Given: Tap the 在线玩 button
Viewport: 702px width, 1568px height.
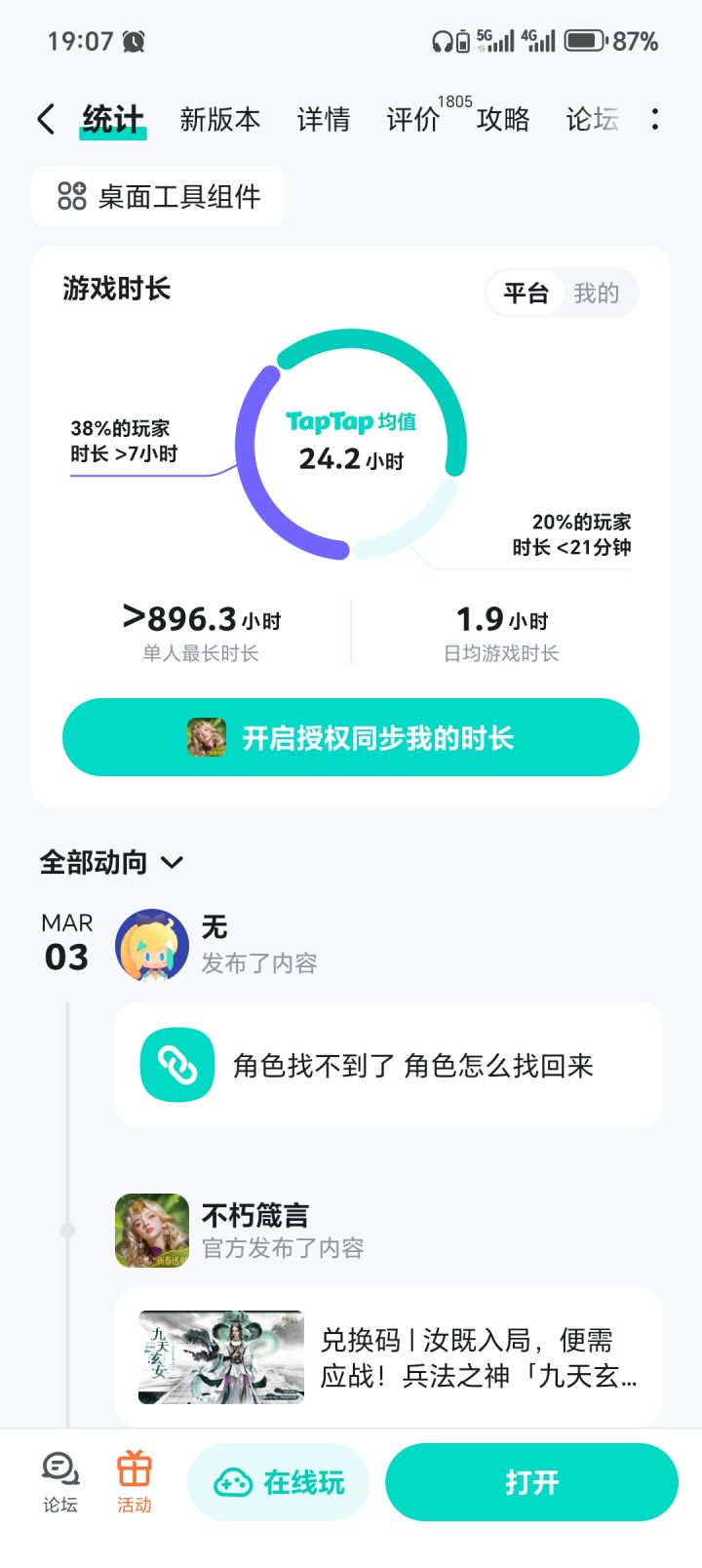Looking at the screenshot, I should (279, 1482).
